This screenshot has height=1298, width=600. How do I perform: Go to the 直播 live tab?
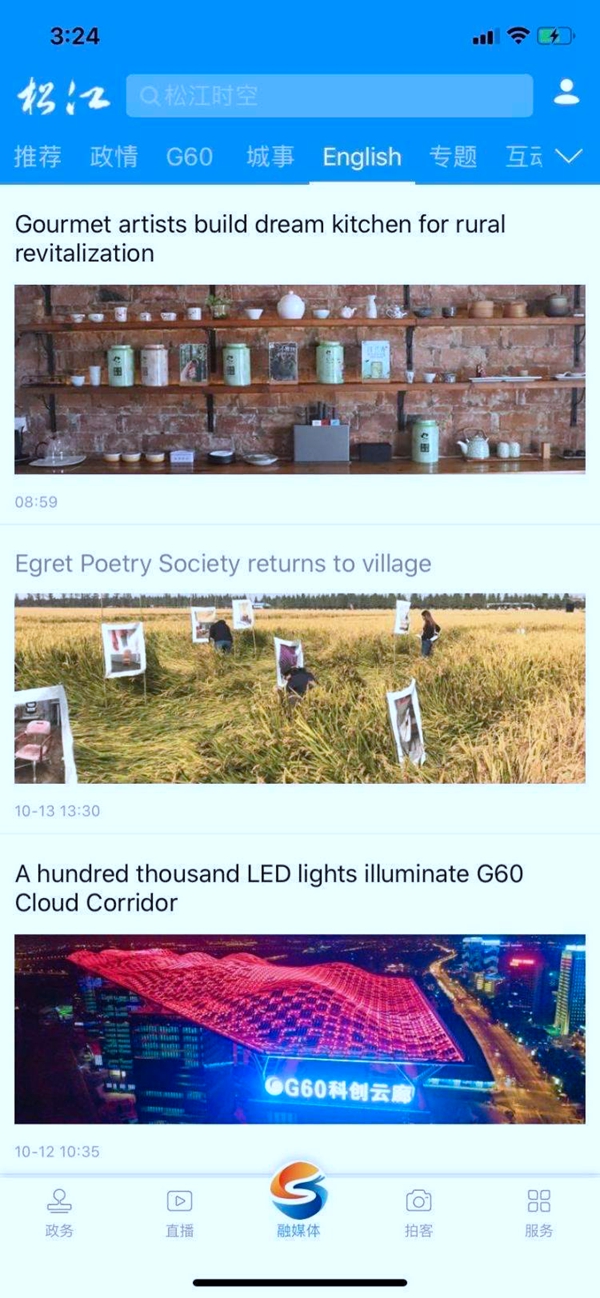coord(180,1213)
